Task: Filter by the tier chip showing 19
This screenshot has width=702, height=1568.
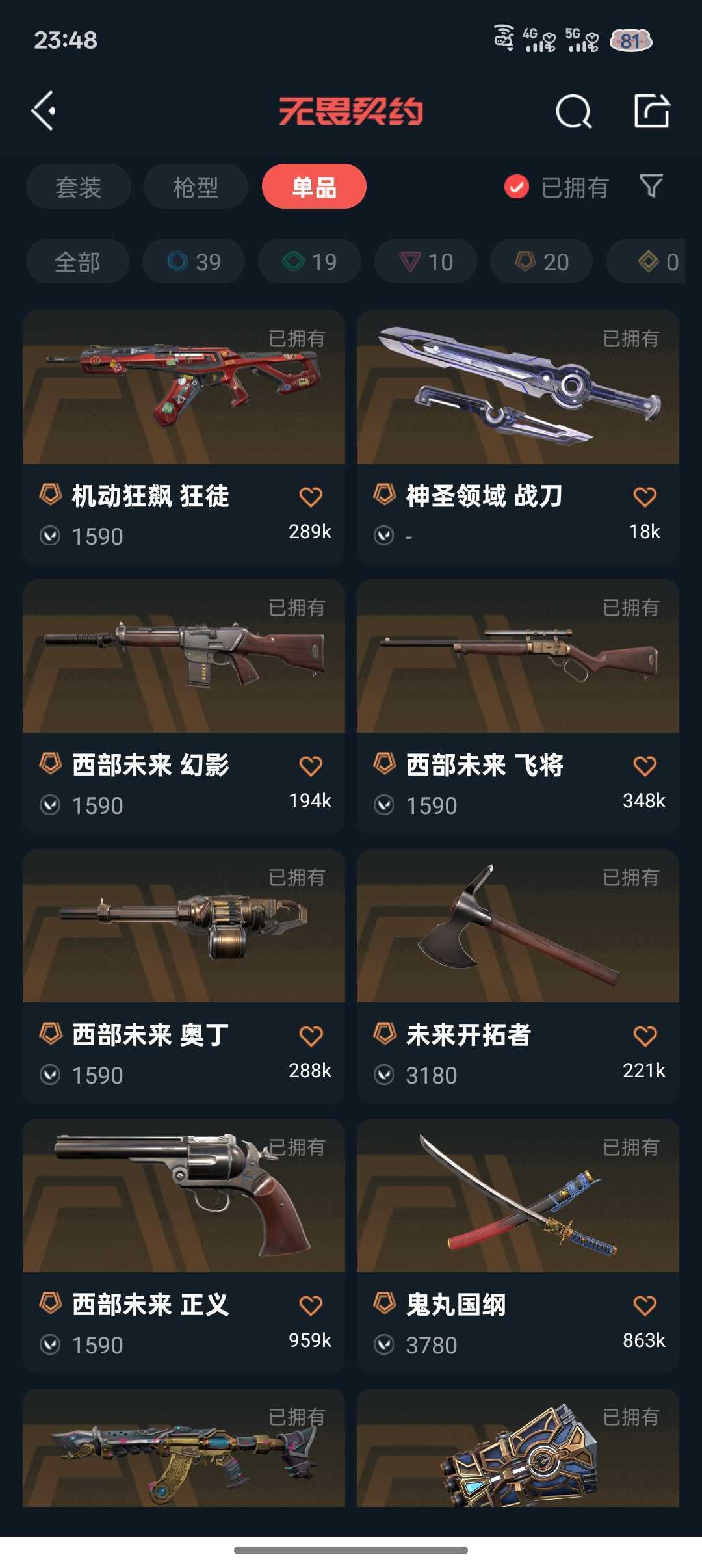Action: coord(309,262)
